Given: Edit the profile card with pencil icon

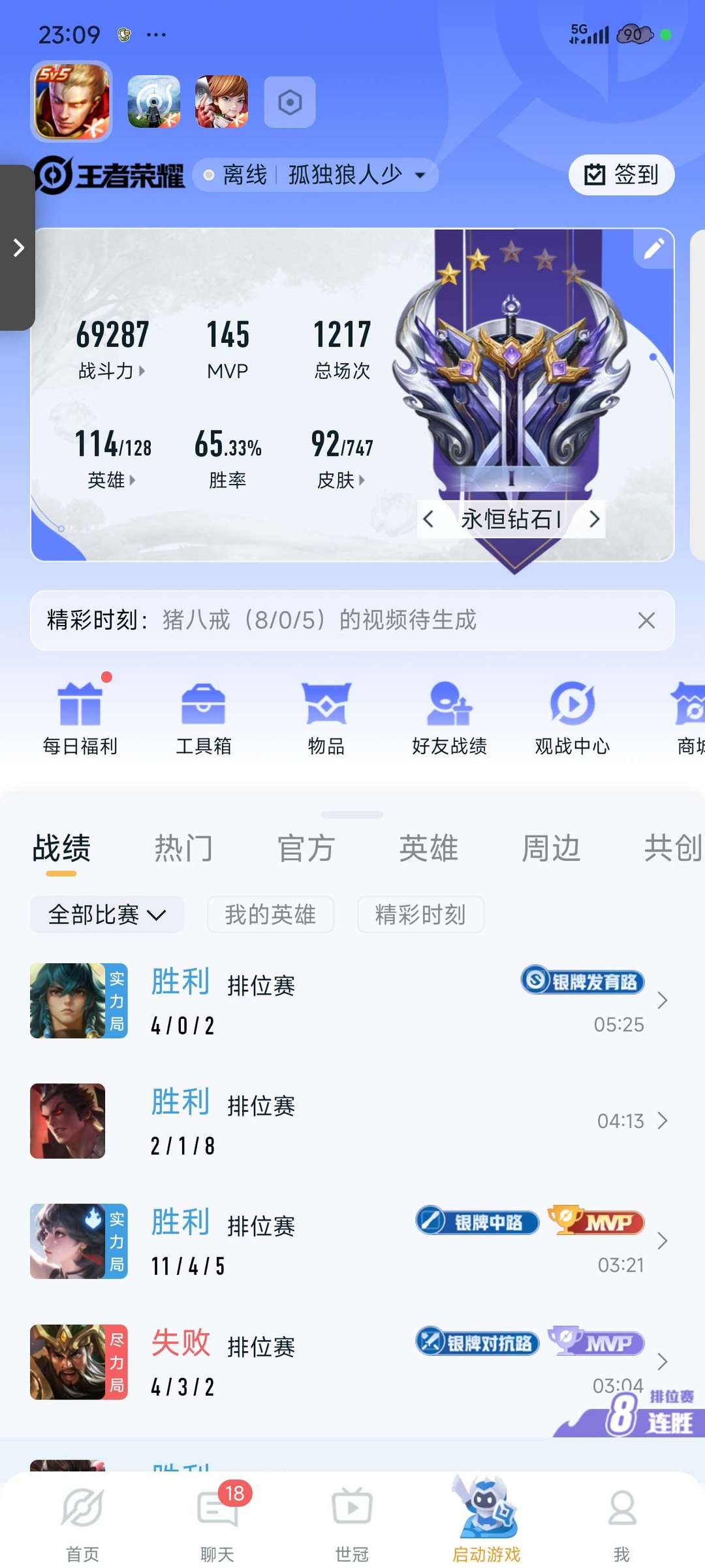Looking at the screenshot, I should pos(653,248).
